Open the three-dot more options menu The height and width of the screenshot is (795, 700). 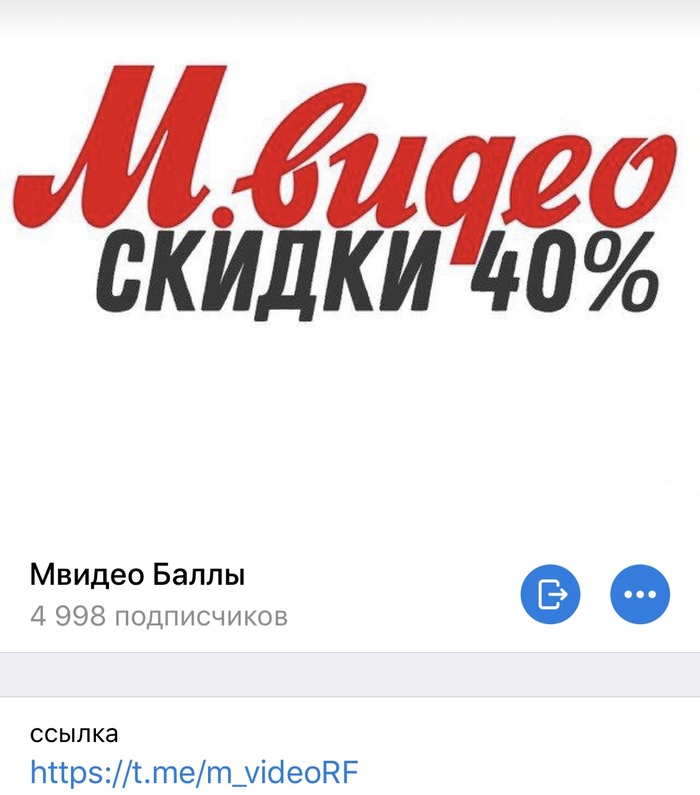[x=640, y=594]
